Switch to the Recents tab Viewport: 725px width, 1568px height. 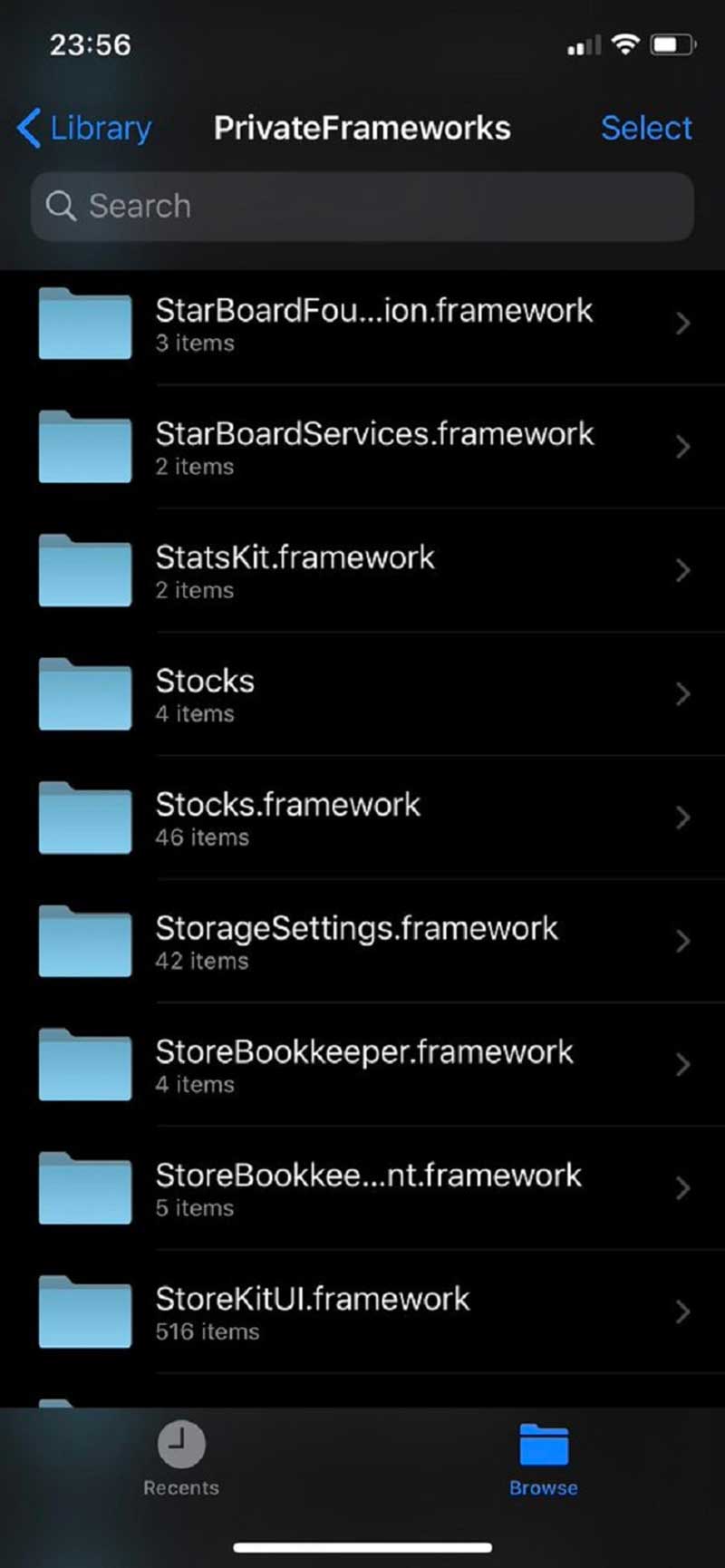(181, 1457)
